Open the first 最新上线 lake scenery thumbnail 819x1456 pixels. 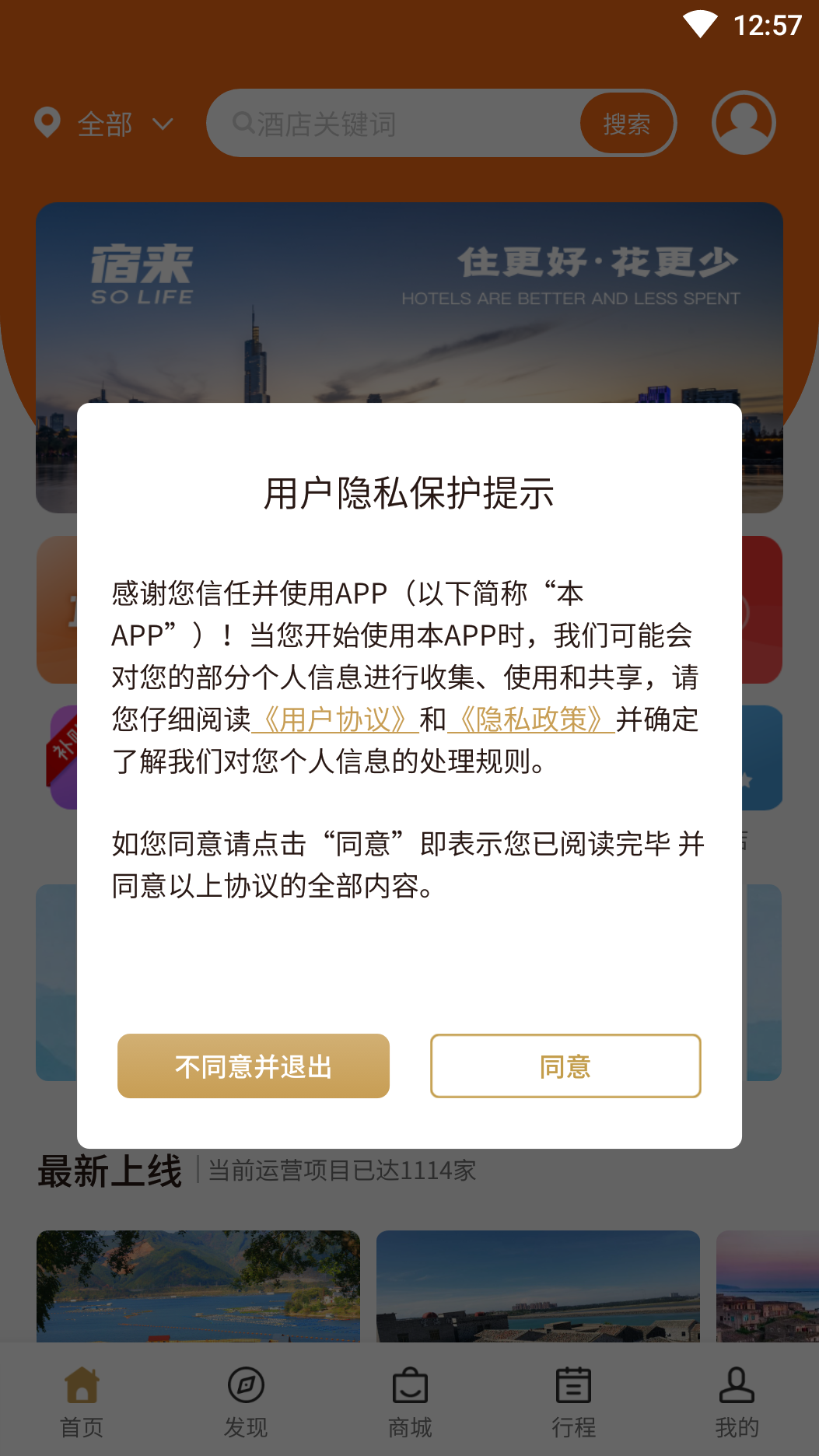[x=198, y=1287]
